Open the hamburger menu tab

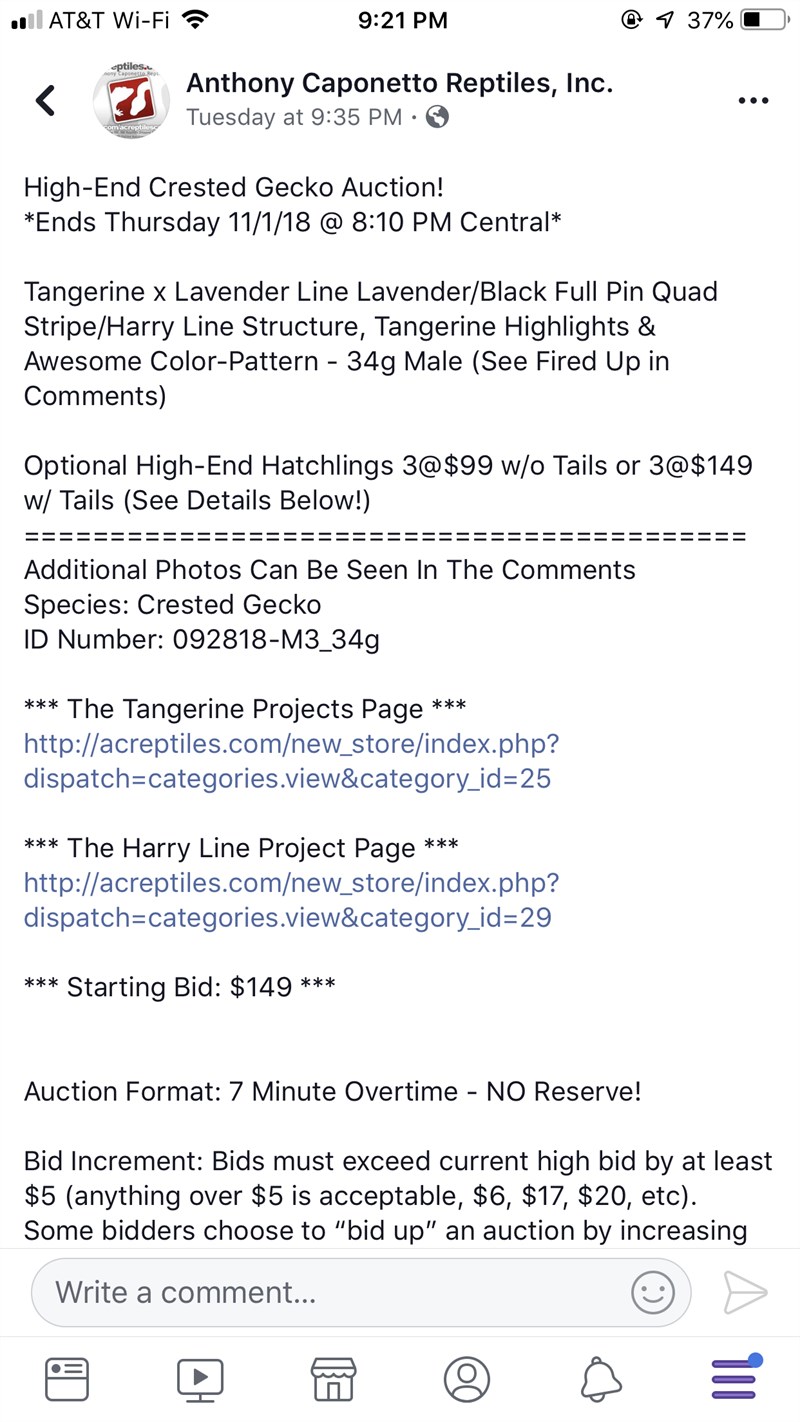coord(735,1379)
